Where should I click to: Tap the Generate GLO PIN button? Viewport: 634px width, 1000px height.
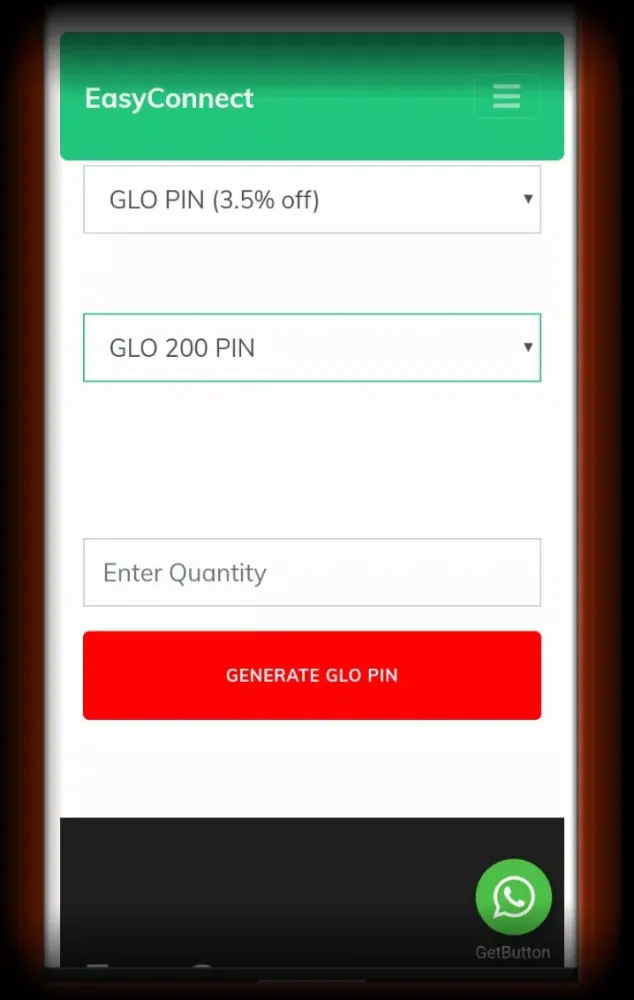[x=311, y=675]
